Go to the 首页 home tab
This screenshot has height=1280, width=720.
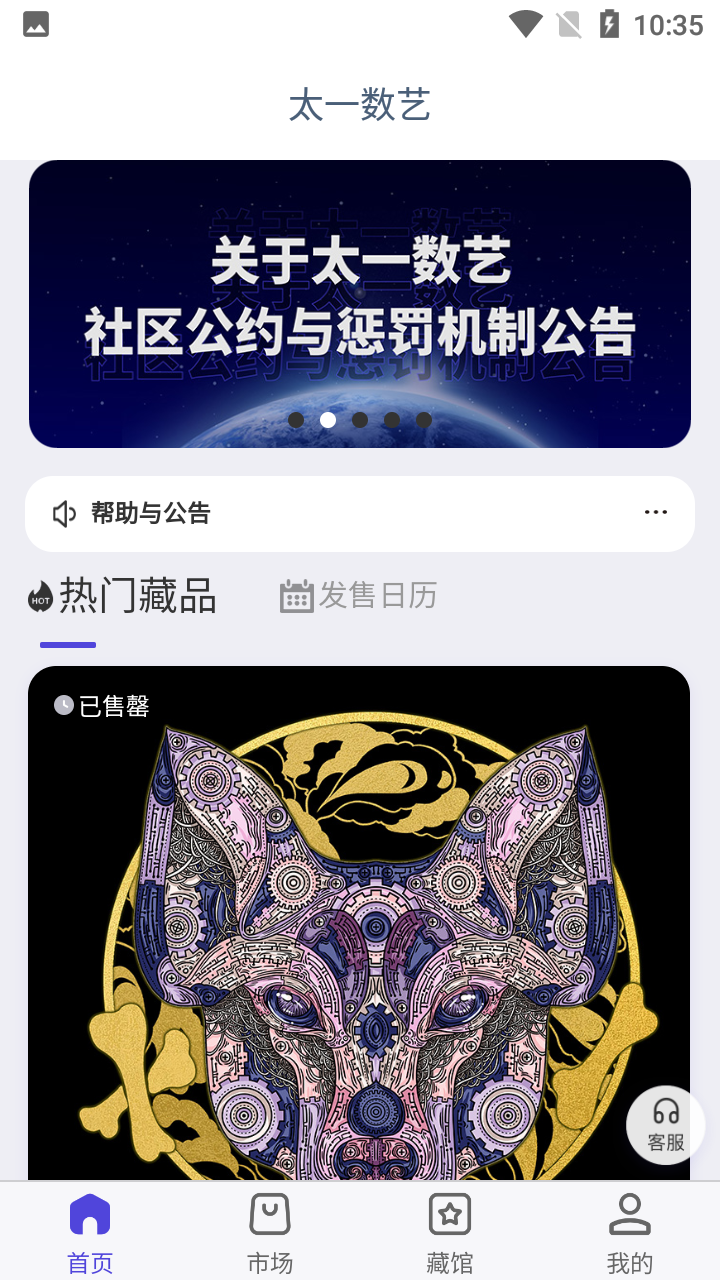(90, 1232)
